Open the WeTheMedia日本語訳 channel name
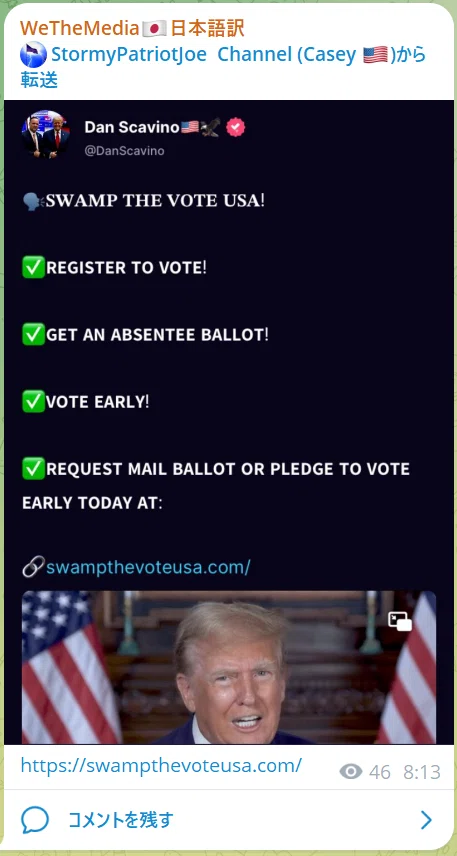 point(132,28)
